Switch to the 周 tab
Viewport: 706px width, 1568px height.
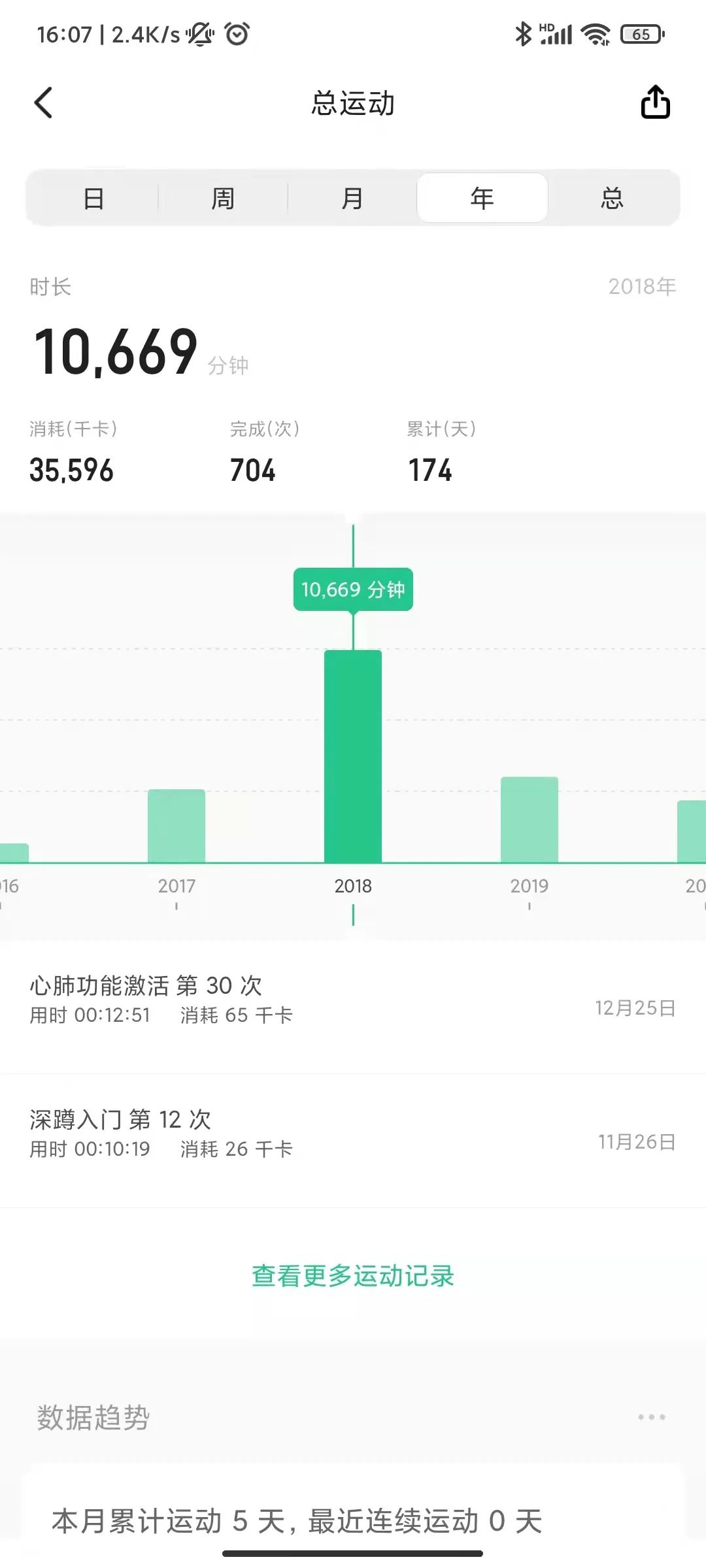click(223, 198)
